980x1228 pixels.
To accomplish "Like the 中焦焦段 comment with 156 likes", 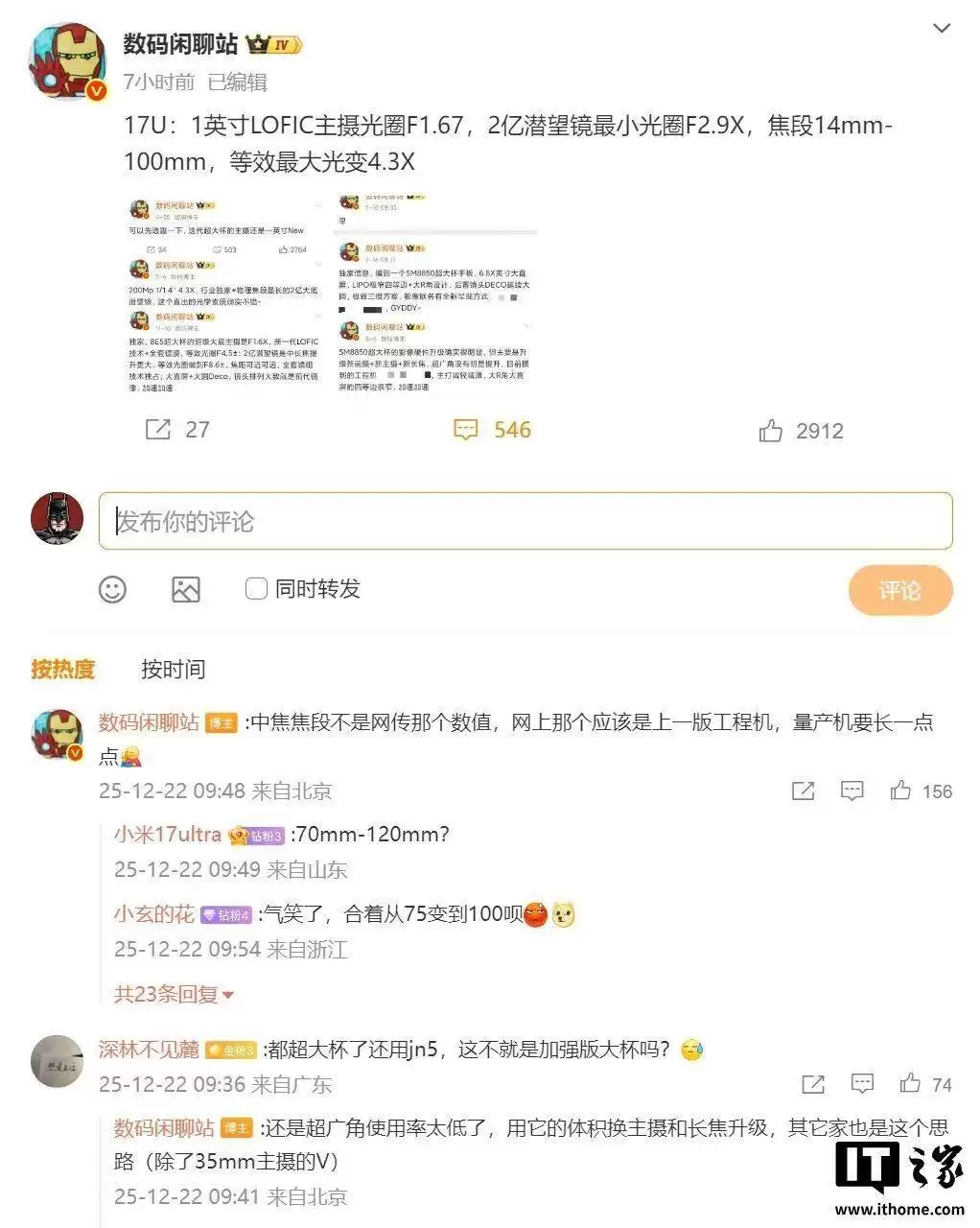I will pos(900,791).
